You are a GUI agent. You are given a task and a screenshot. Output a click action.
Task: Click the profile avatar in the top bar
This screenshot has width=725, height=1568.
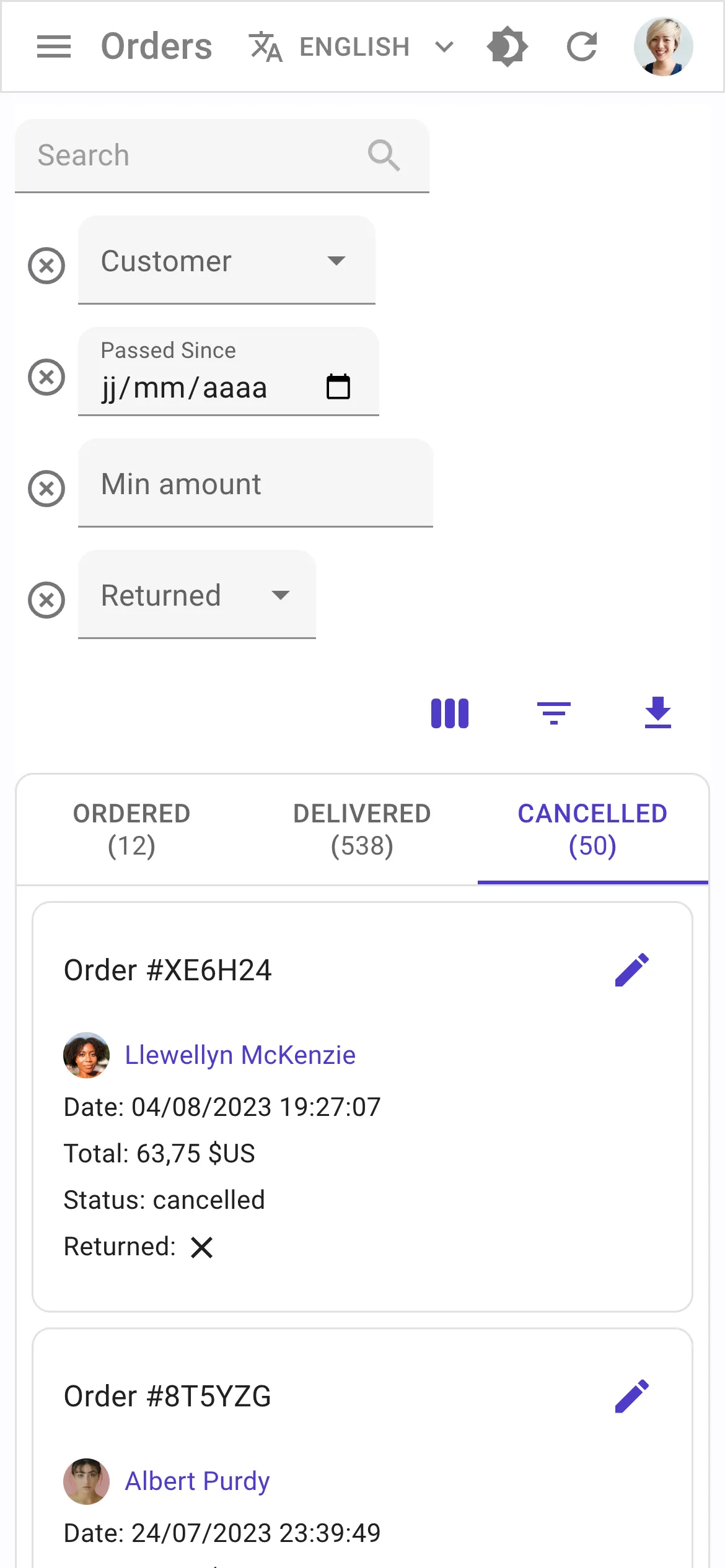pos(663,46)
